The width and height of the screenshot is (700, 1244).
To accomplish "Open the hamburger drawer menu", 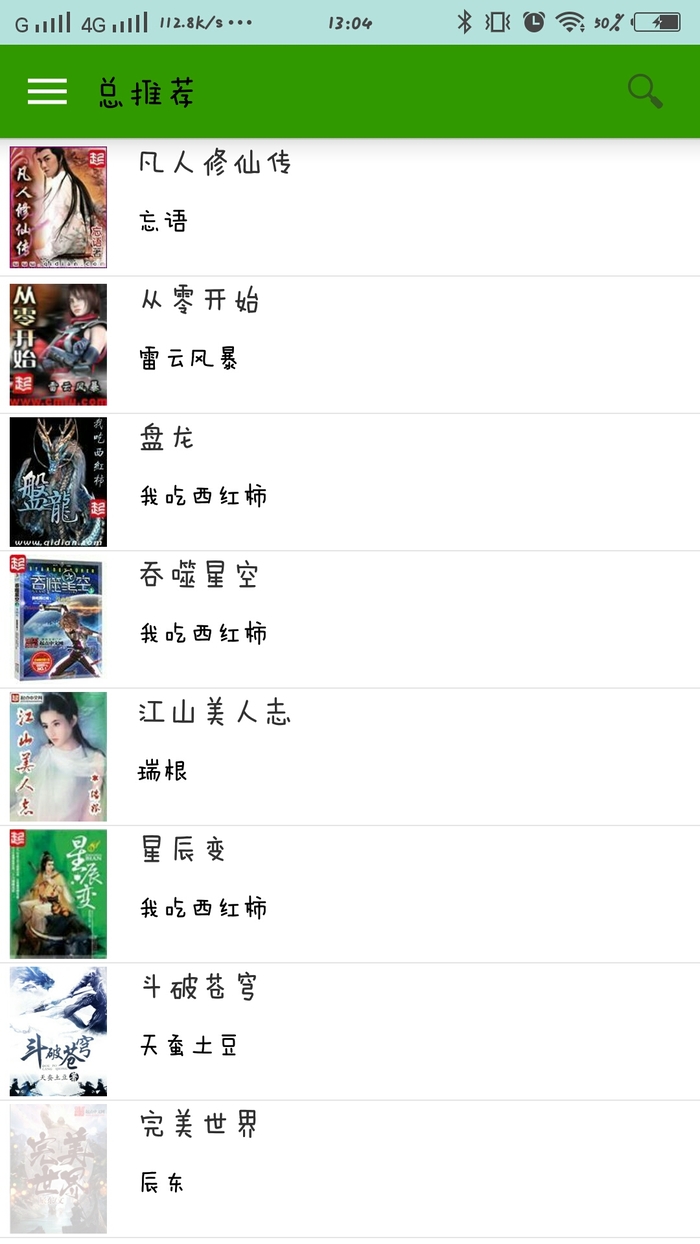I will 47,92.
